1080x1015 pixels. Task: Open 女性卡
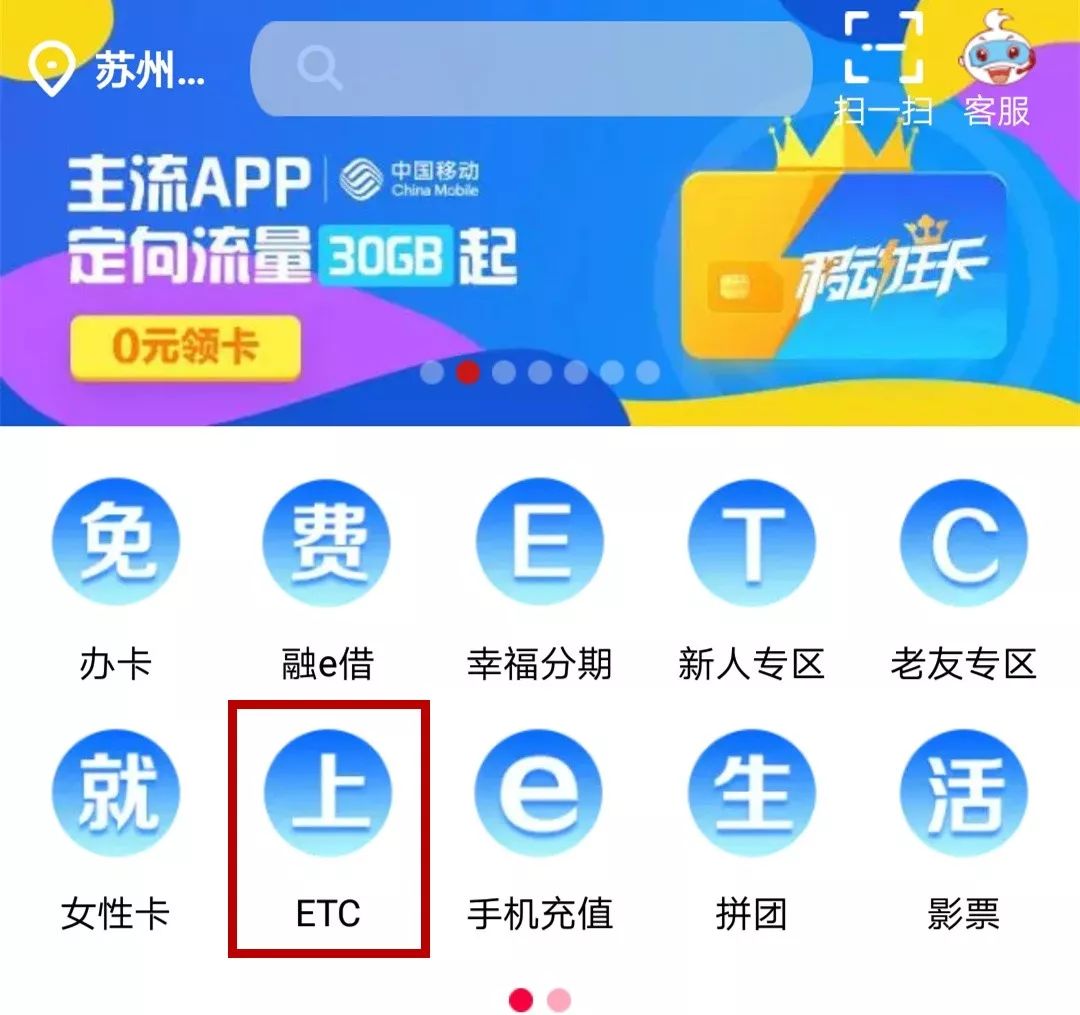pos(116,832)
